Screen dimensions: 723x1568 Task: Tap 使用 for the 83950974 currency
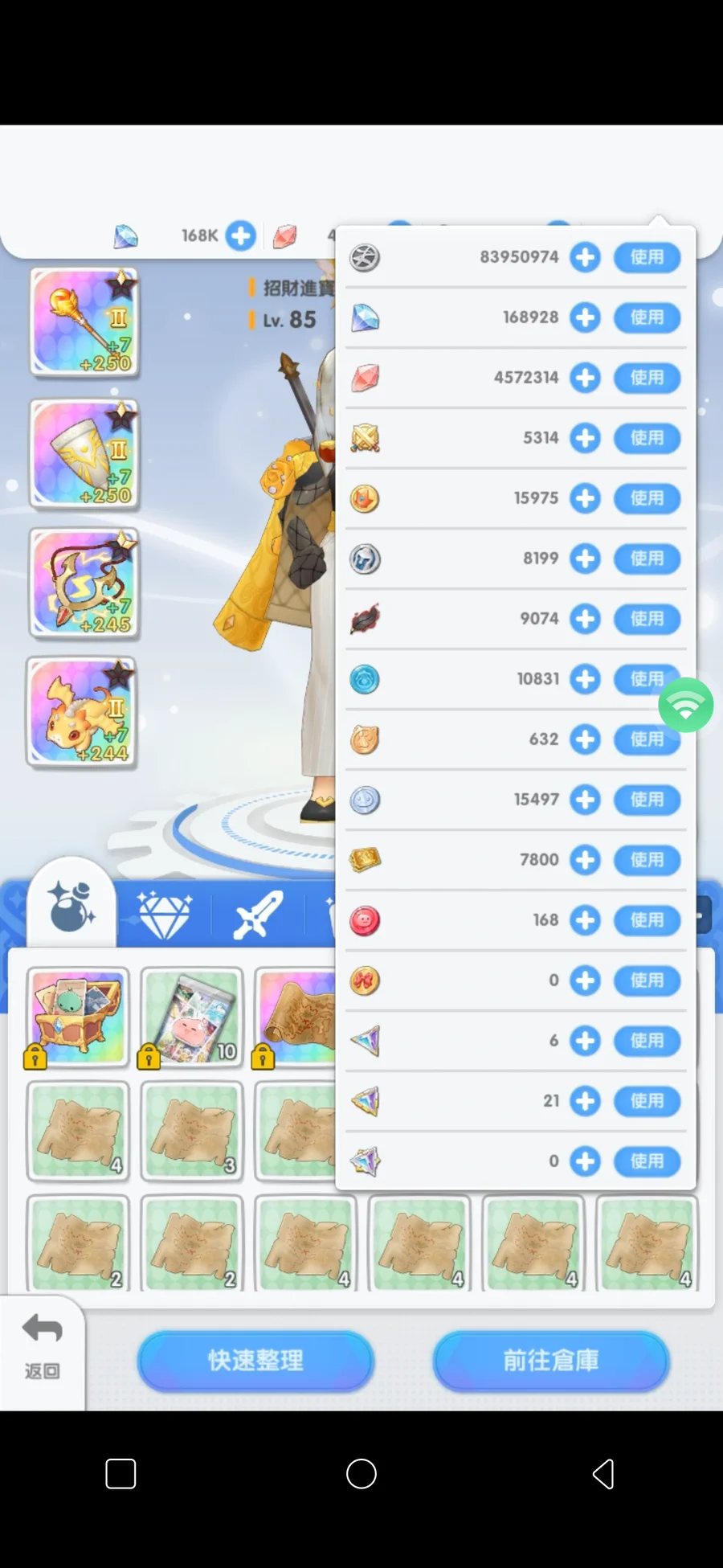tap(647, 257)
